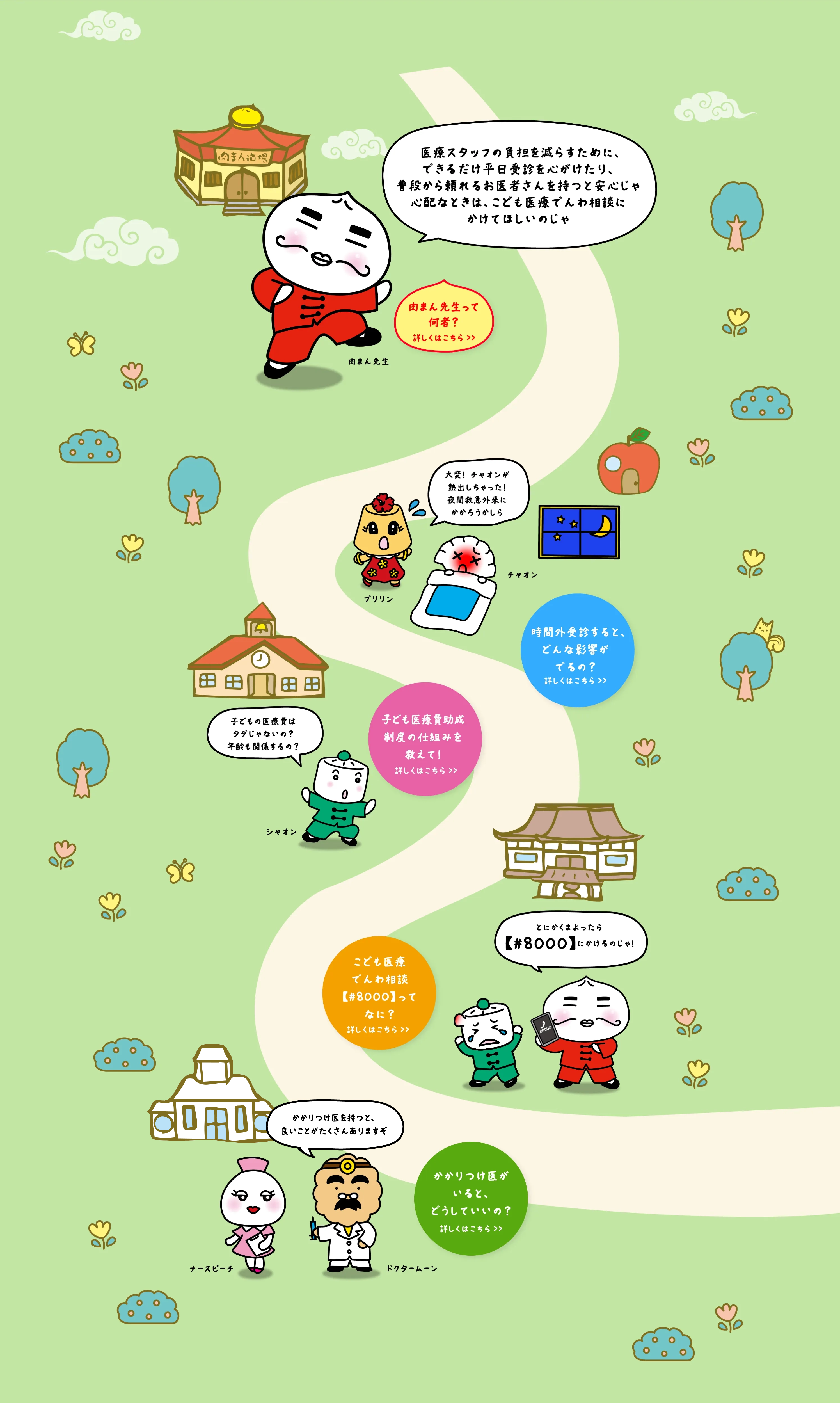Open the orange 'こども医療でんわ相談【#8000】ってなに?' circle
The height and width of the screenshot is (1403, 840).
[x=379, y=993]
